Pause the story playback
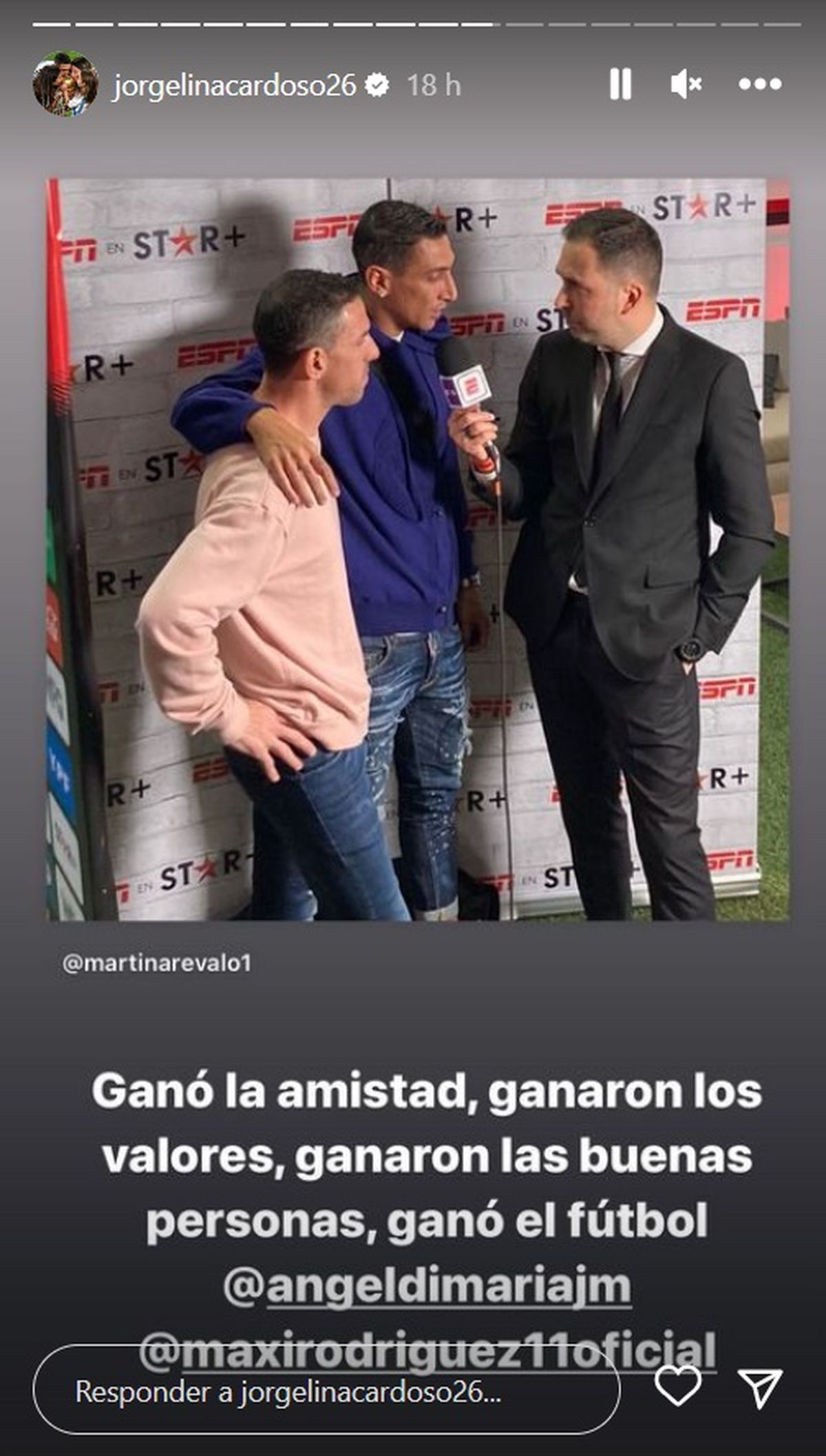 click(x=619, y=85)
